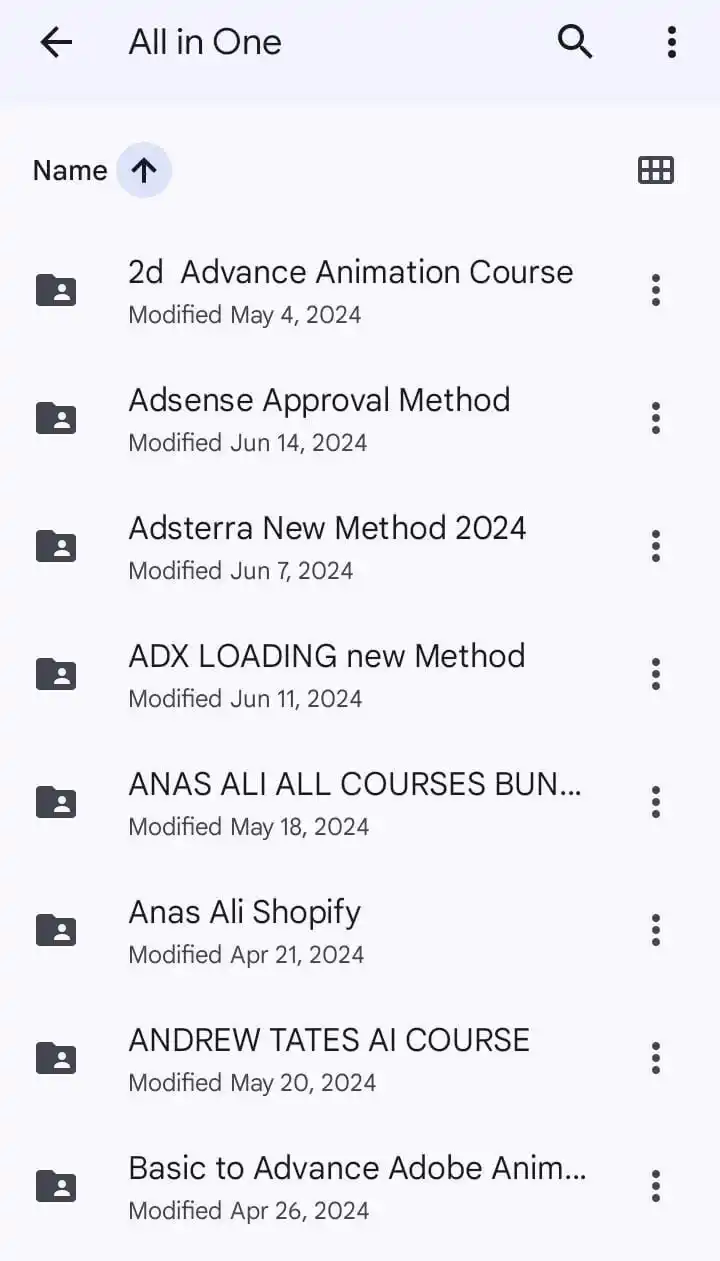The height and width of the screenshot is (1261, 720).
Task: Reverse the Name sort order arrow
Action: coord(144,170)
